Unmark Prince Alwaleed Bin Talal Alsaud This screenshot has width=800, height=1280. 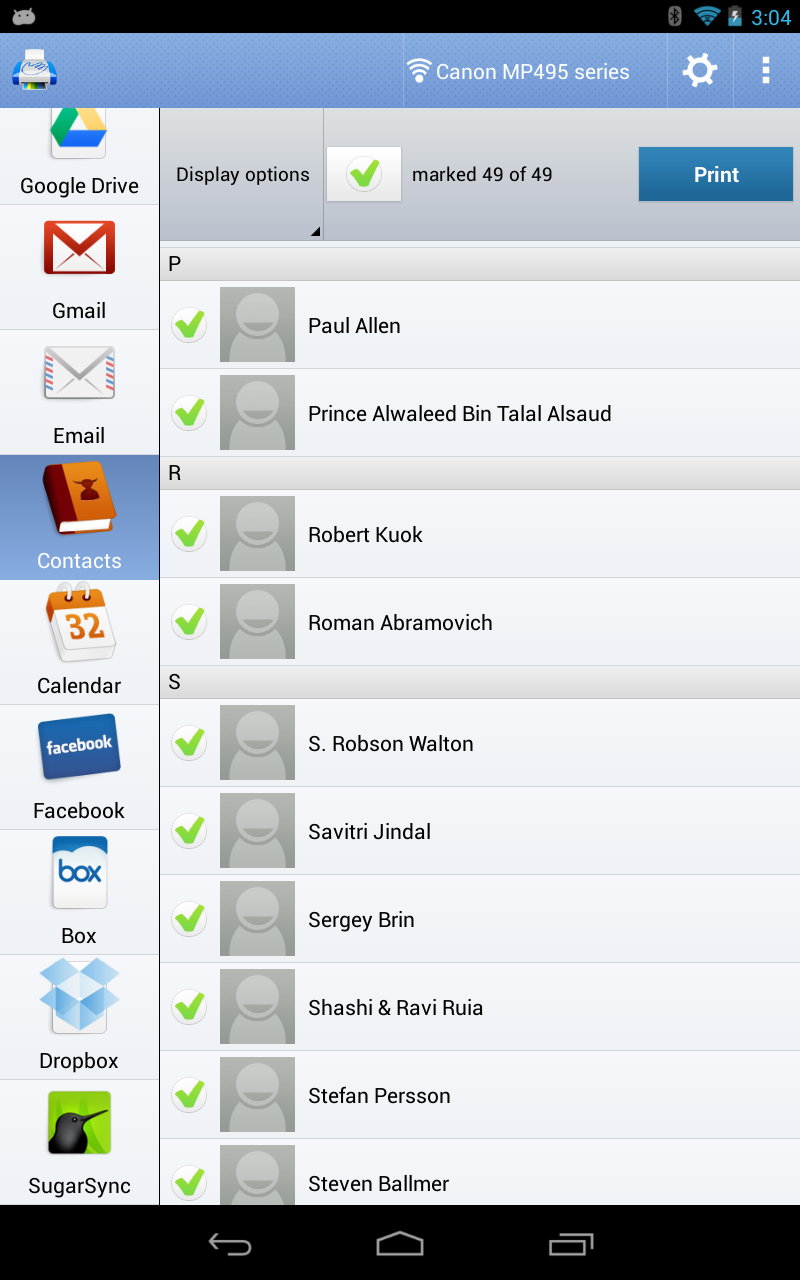(x=189, y=413)
